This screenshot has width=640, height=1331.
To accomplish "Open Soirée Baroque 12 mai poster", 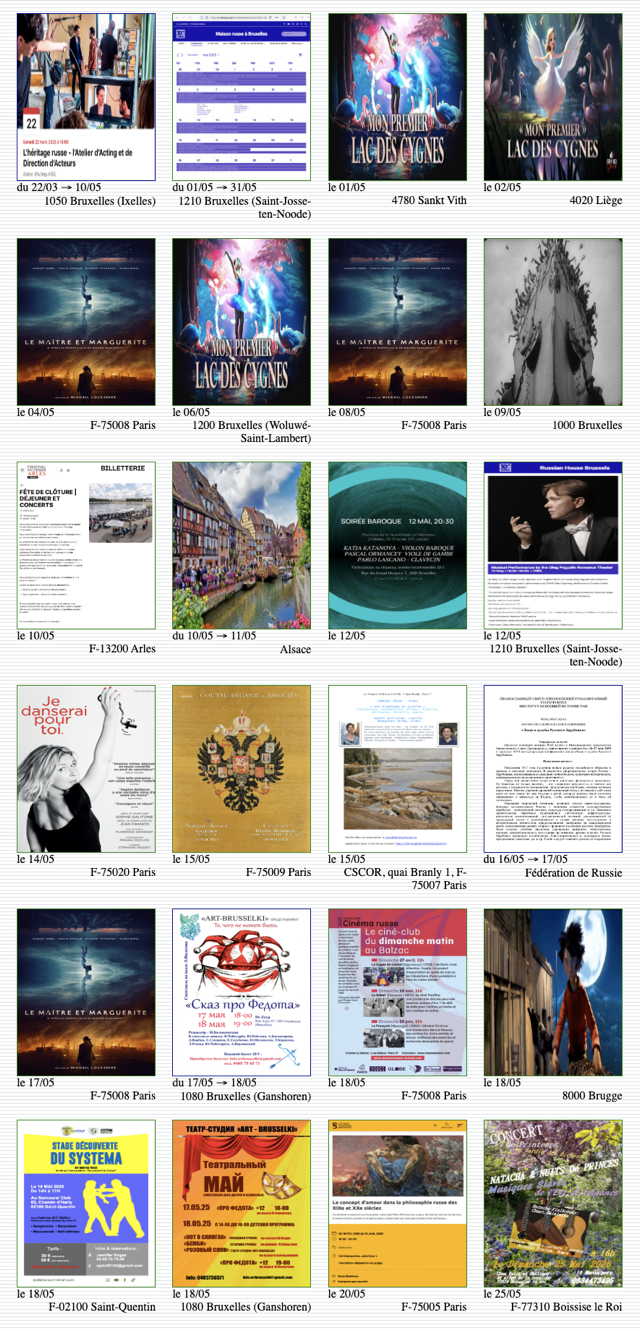I will pyautogui.click(x=397, y=545).
